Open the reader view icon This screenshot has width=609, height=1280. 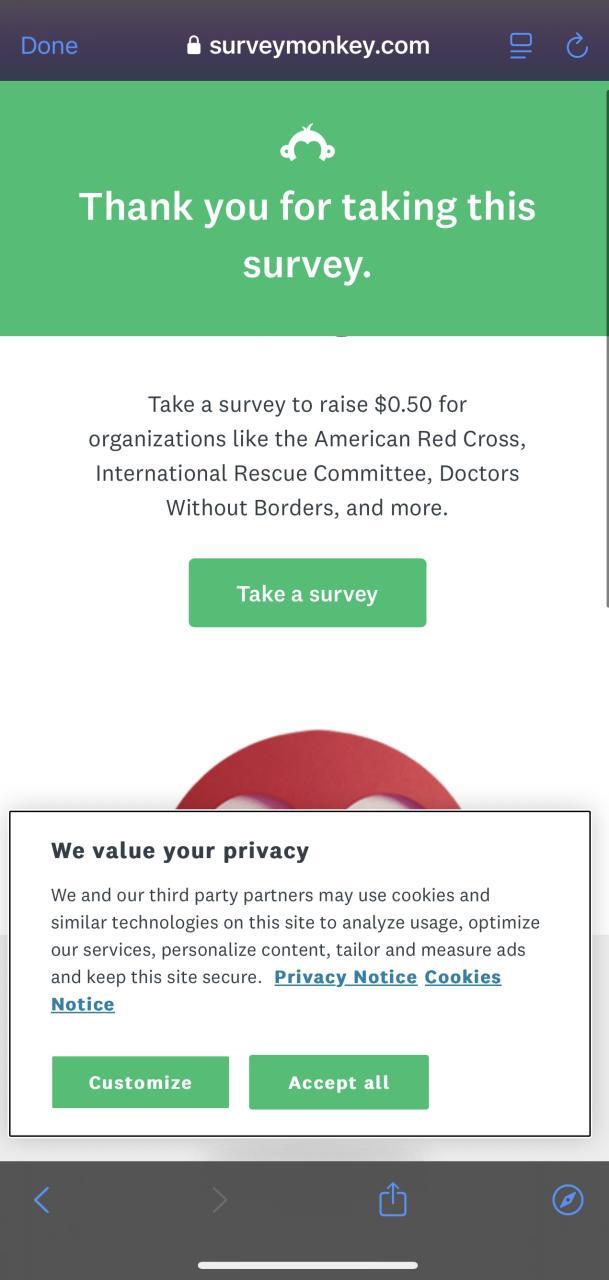click(520, 45)
